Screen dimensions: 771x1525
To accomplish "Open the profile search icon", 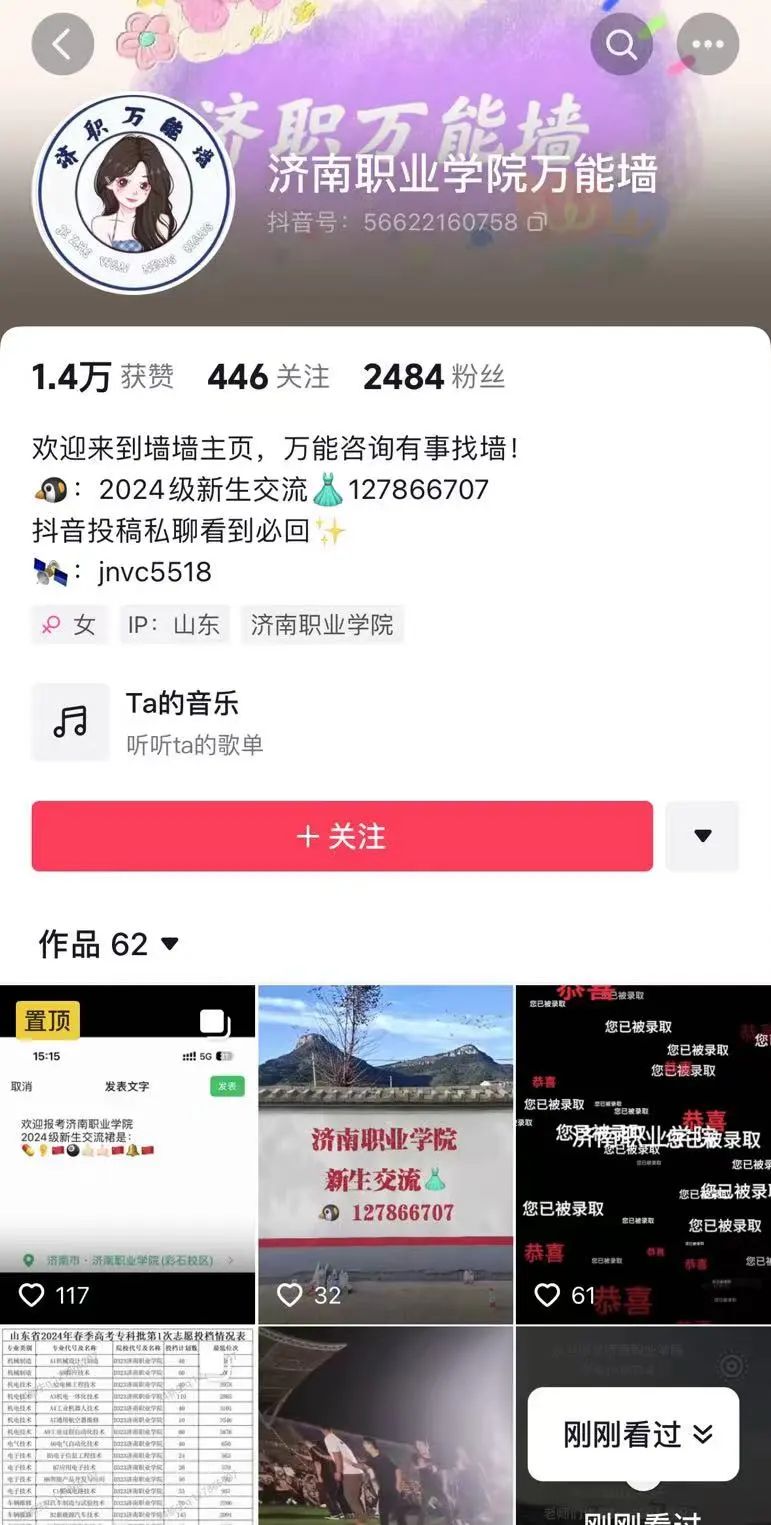I will click(621, 45).
